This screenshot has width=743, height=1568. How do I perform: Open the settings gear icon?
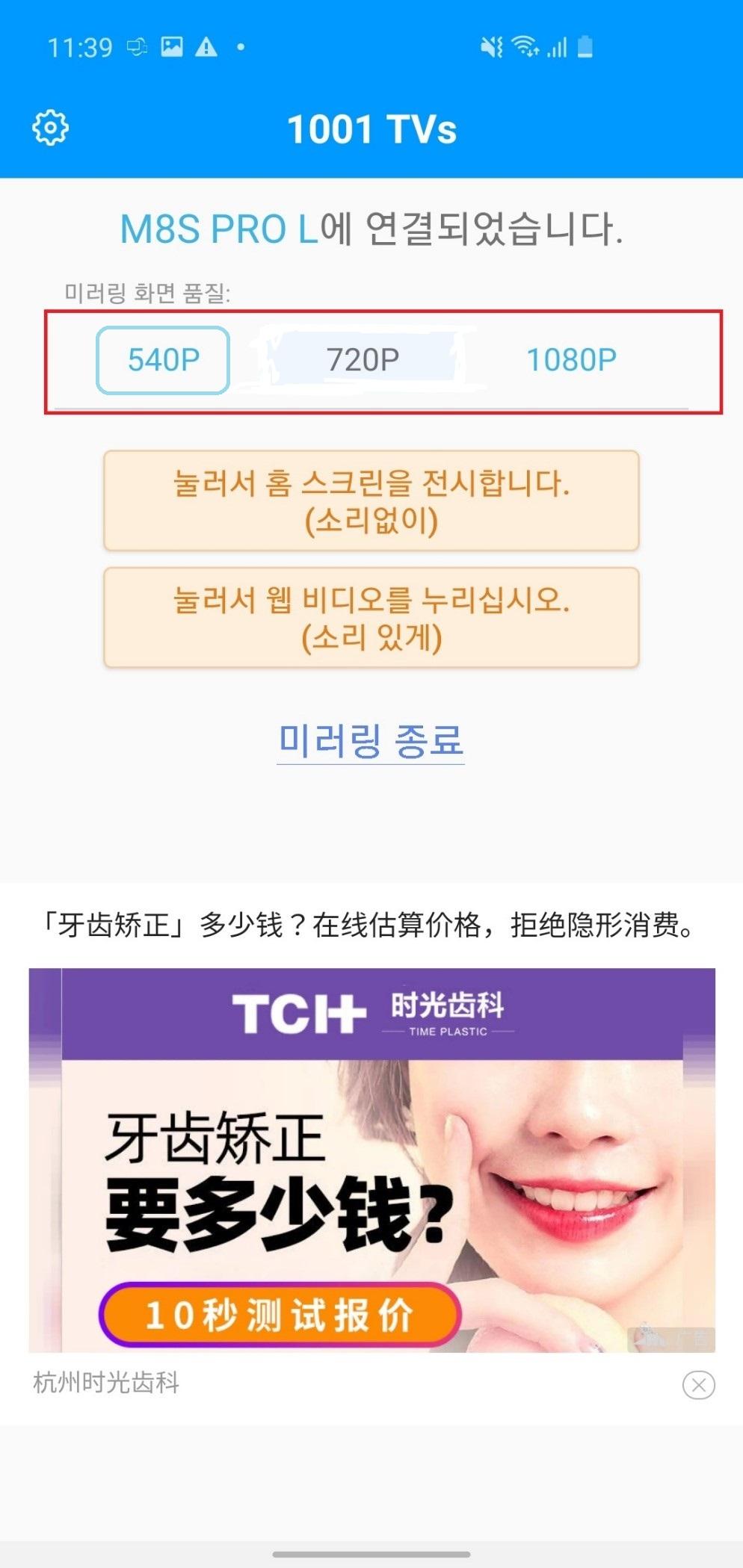click(x=50, y=128)
